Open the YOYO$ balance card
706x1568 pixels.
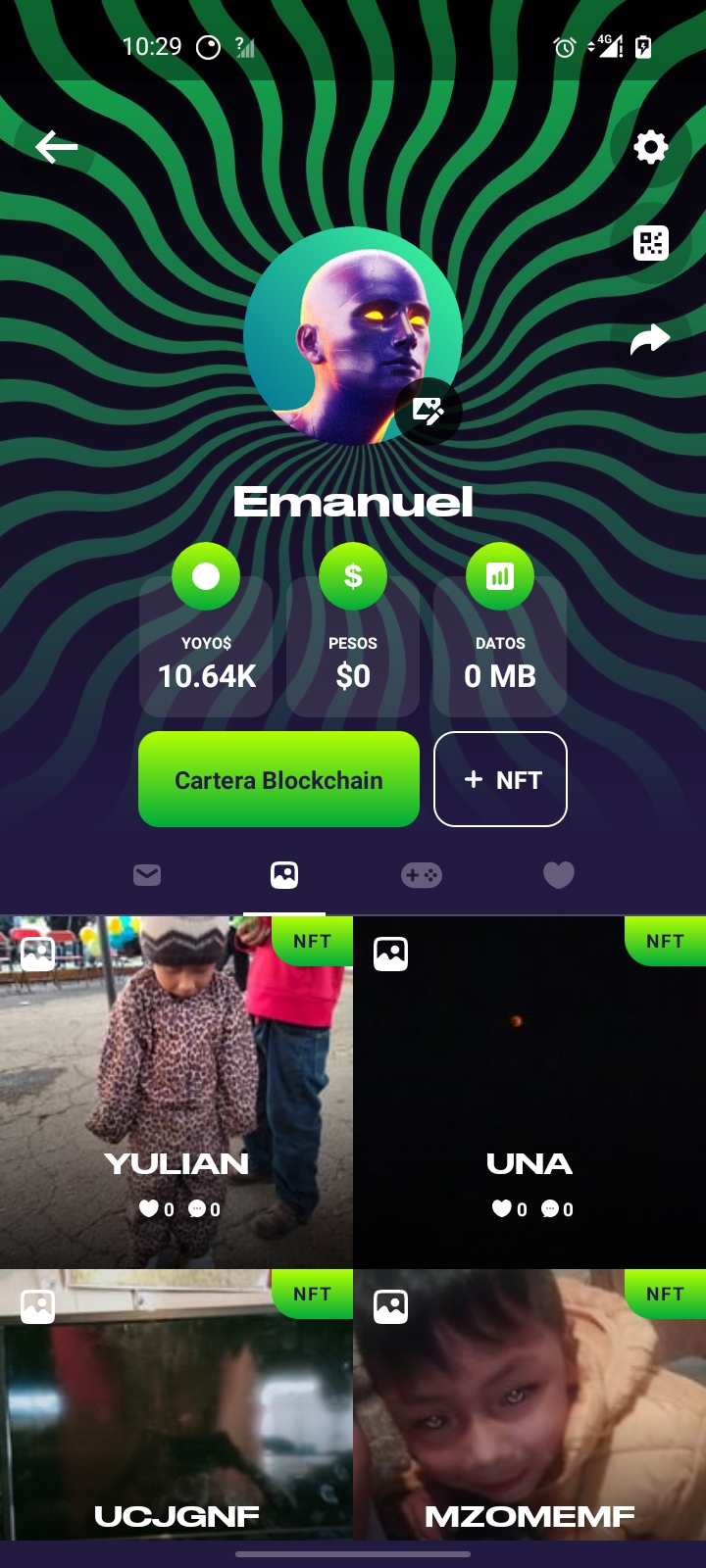[x=206, y=647]
